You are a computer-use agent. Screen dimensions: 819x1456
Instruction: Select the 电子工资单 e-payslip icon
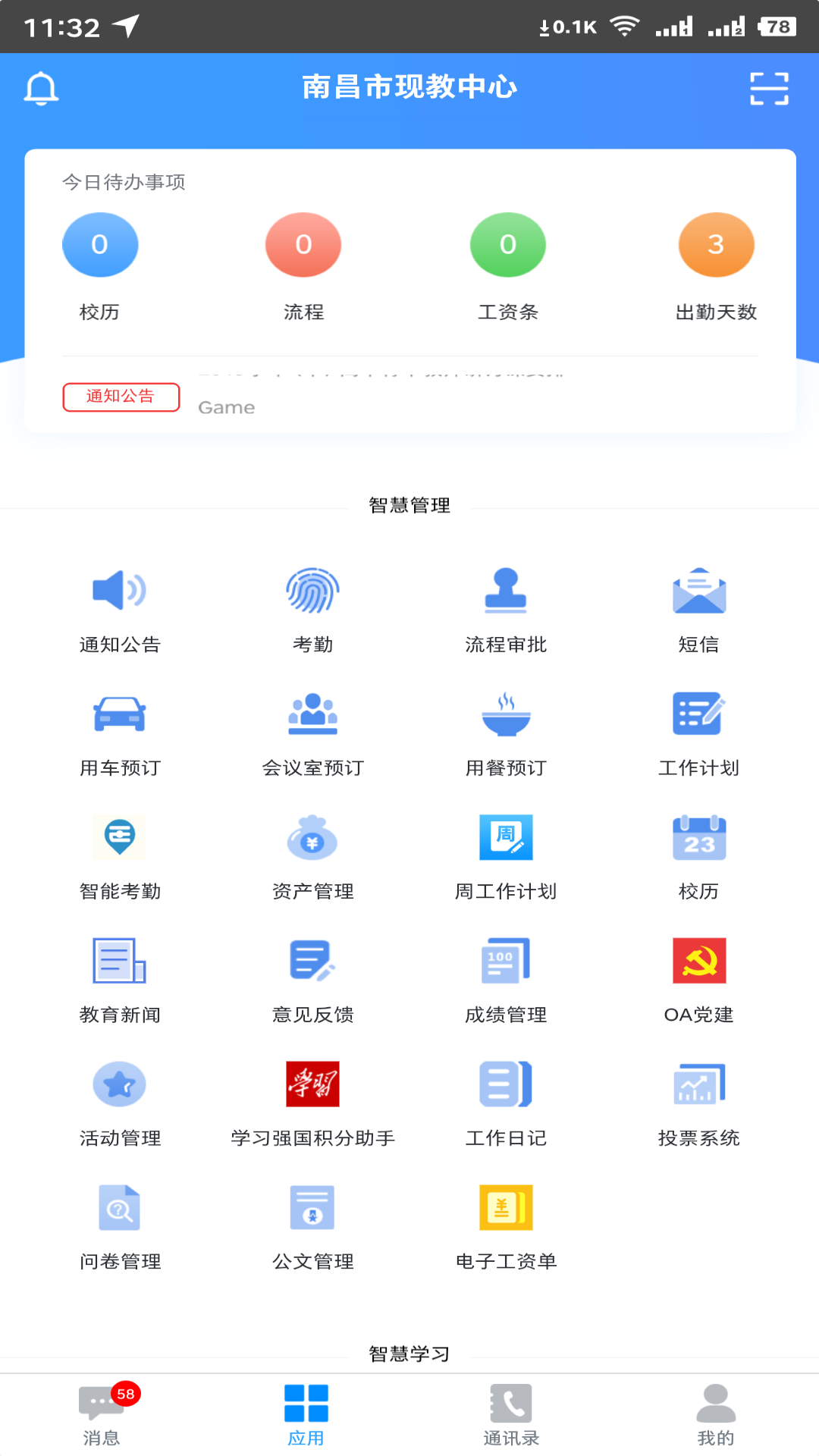(507, 1225)
